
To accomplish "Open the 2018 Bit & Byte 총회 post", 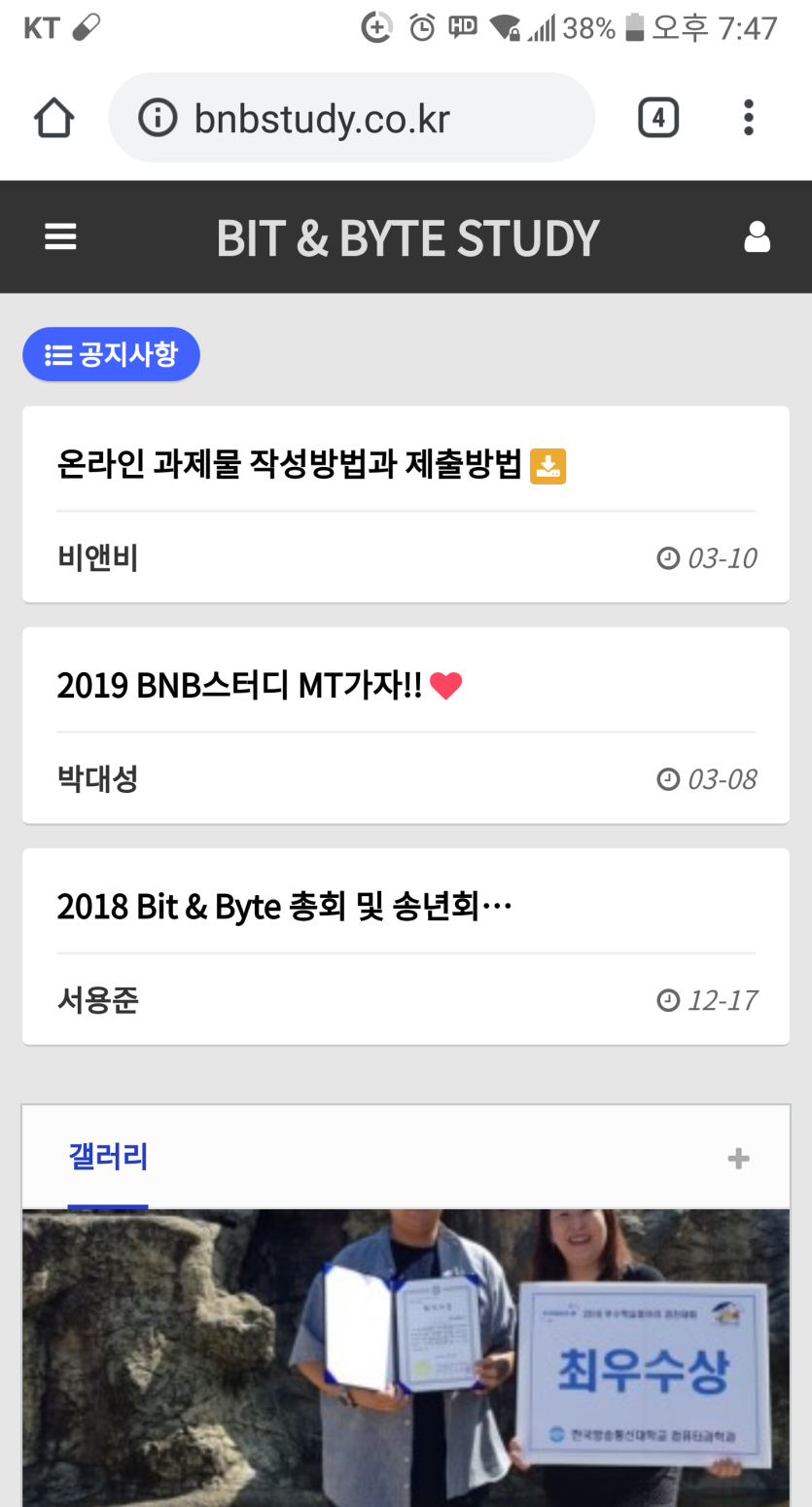I will pos(284,907).
